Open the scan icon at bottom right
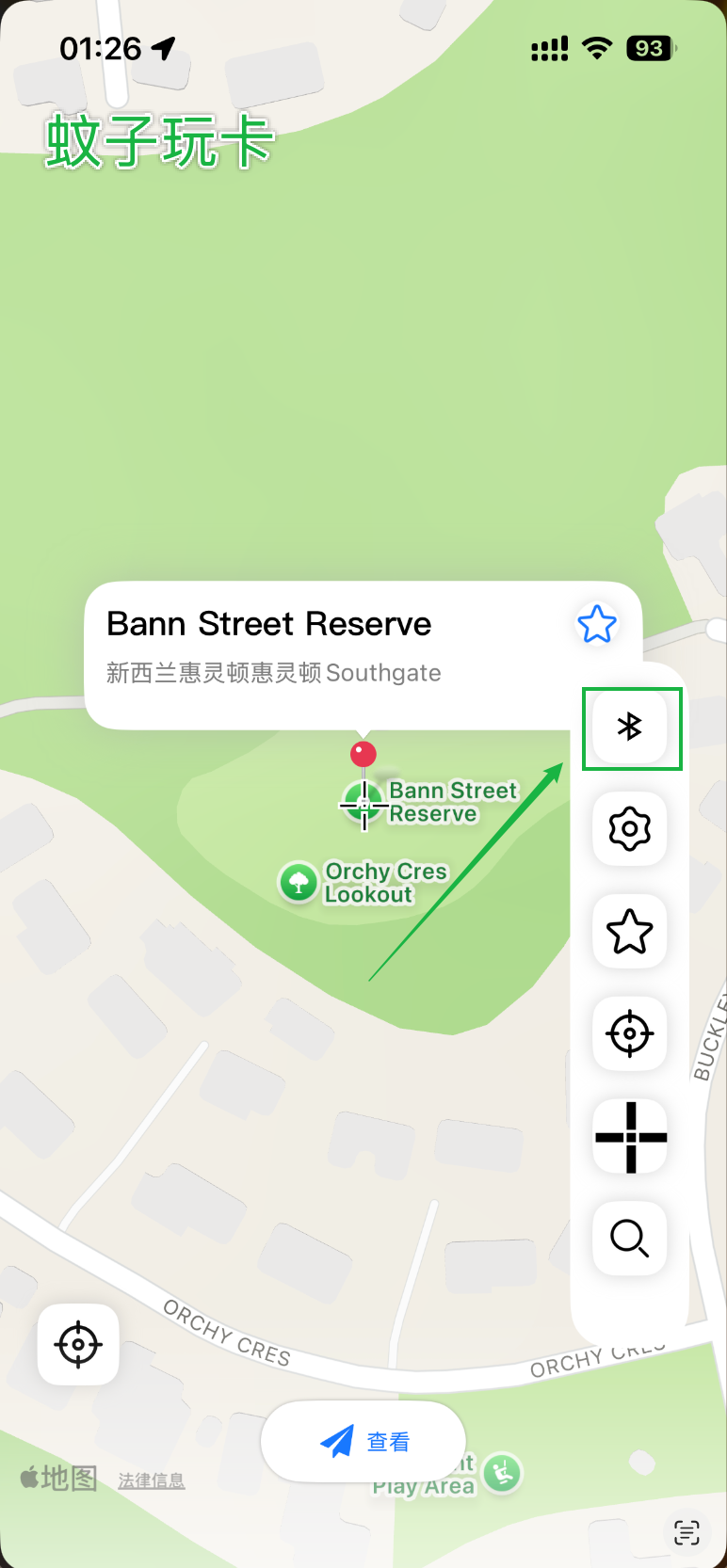 (687, 1532)
